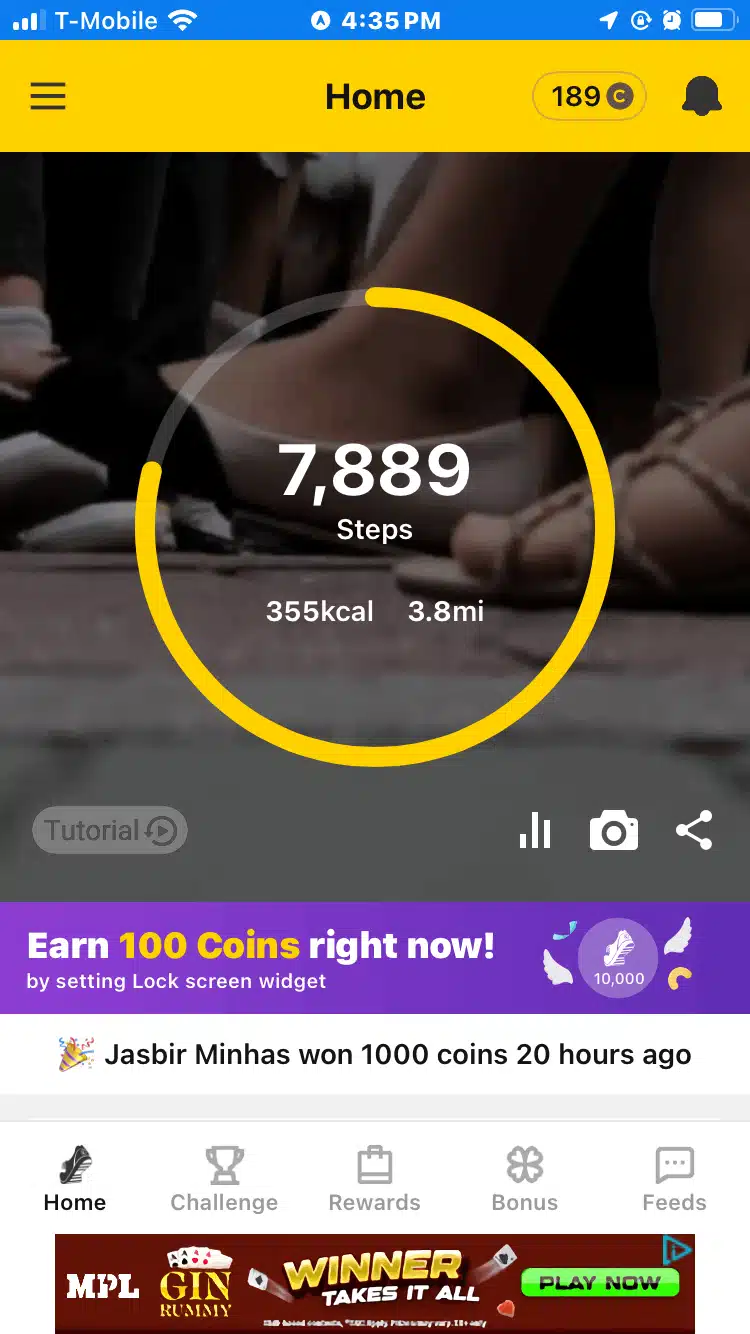Open the 189 coins balance
Screen dimensions: 750x1334
[x=589, y=97]
